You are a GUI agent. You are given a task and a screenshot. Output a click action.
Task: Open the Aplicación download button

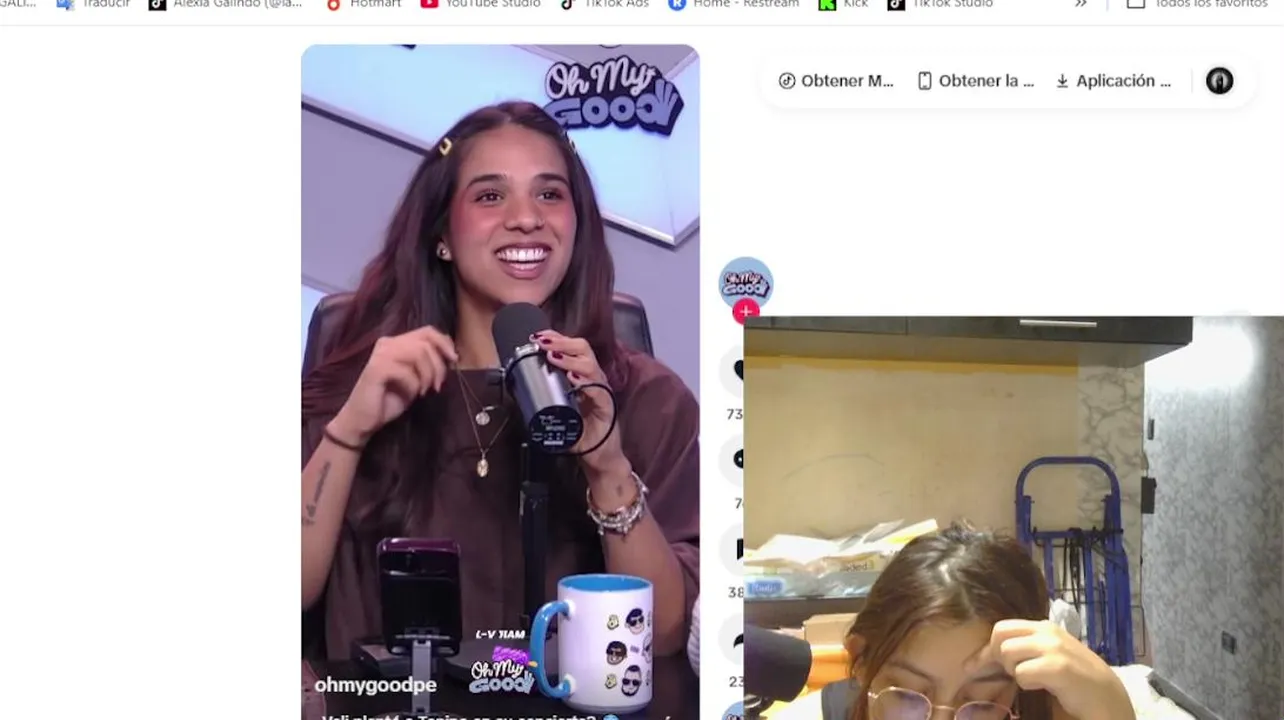(1113, 81)
